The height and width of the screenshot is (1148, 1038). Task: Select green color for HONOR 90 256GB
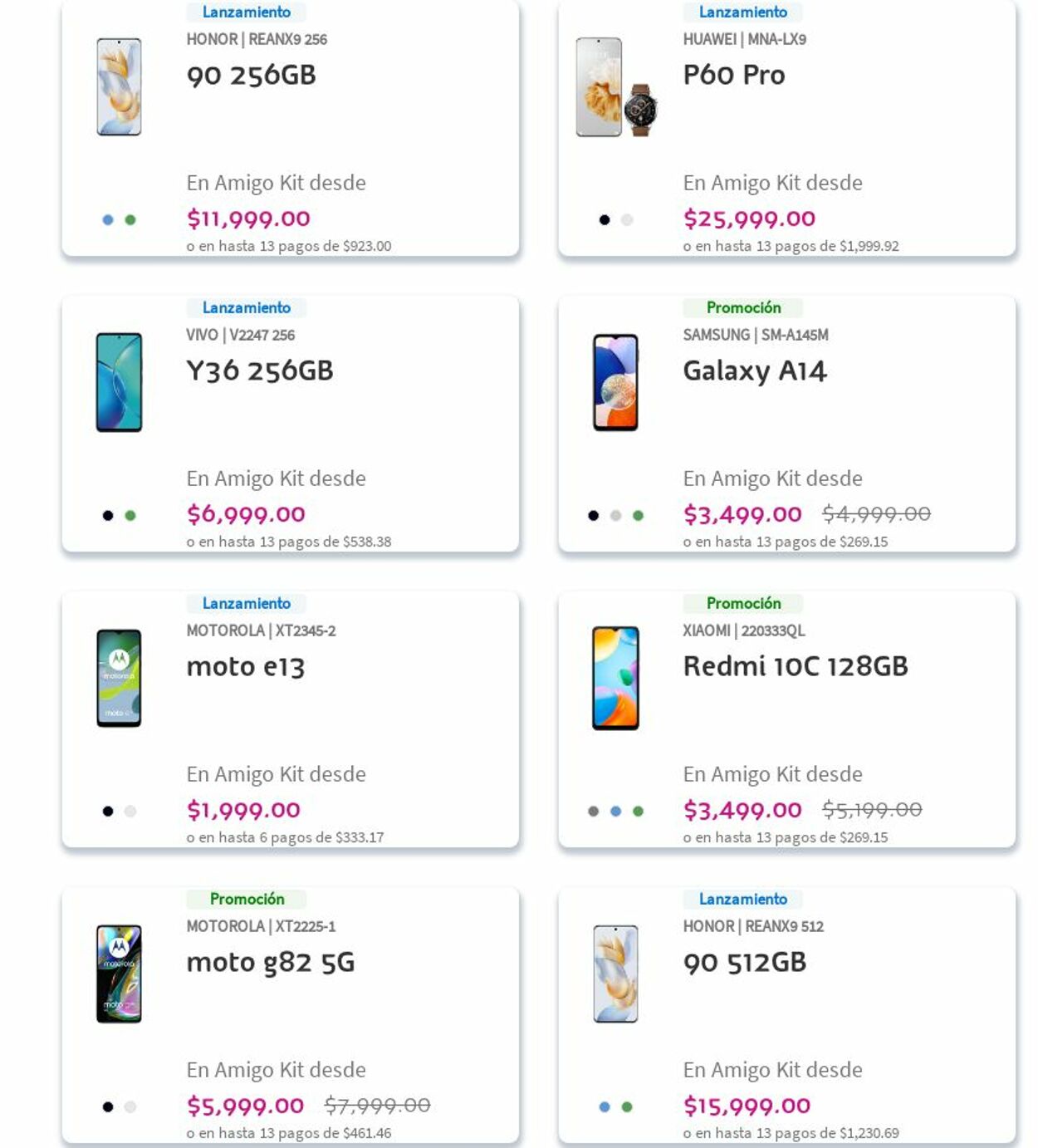[x=130, y=220]
